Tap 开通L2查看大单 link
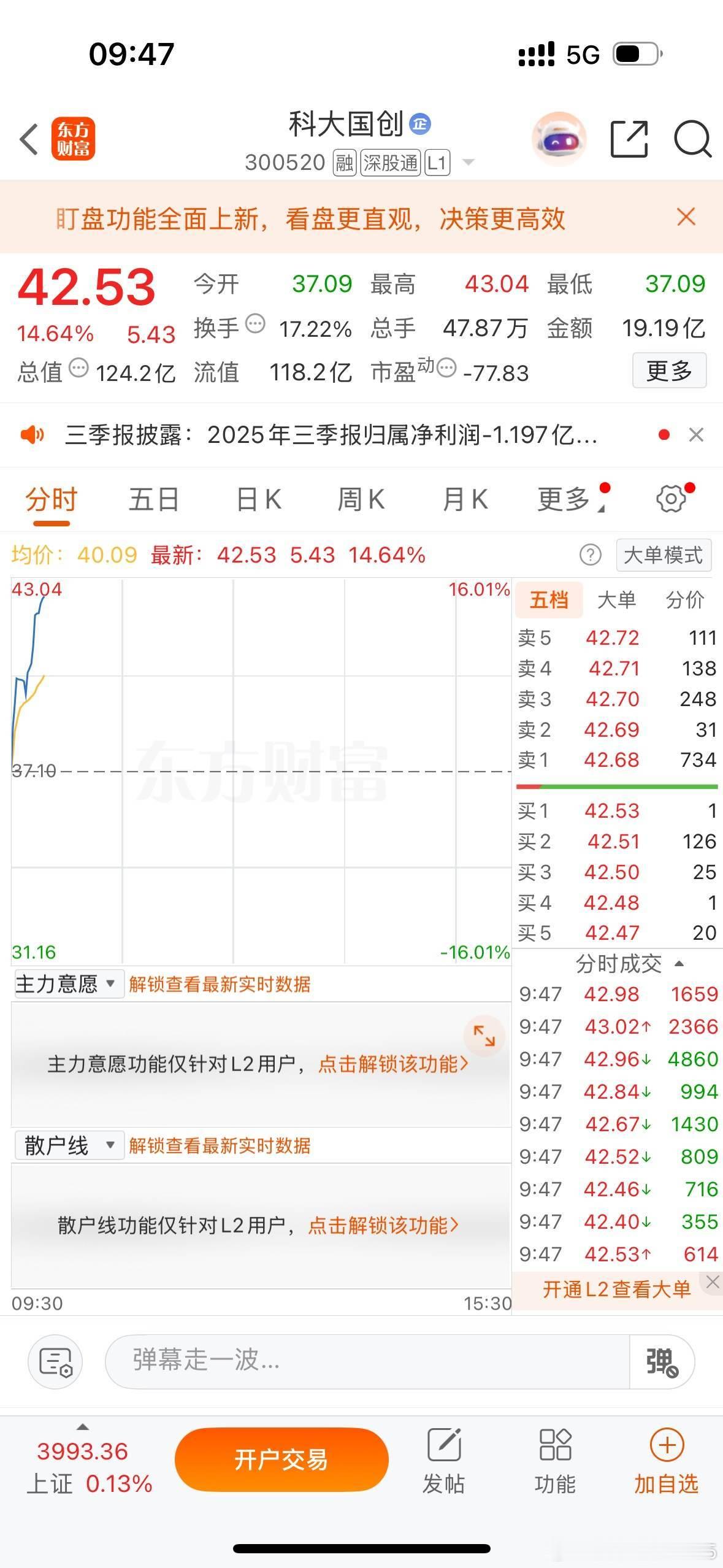 pyautogui.click(x=616, y=1288)
